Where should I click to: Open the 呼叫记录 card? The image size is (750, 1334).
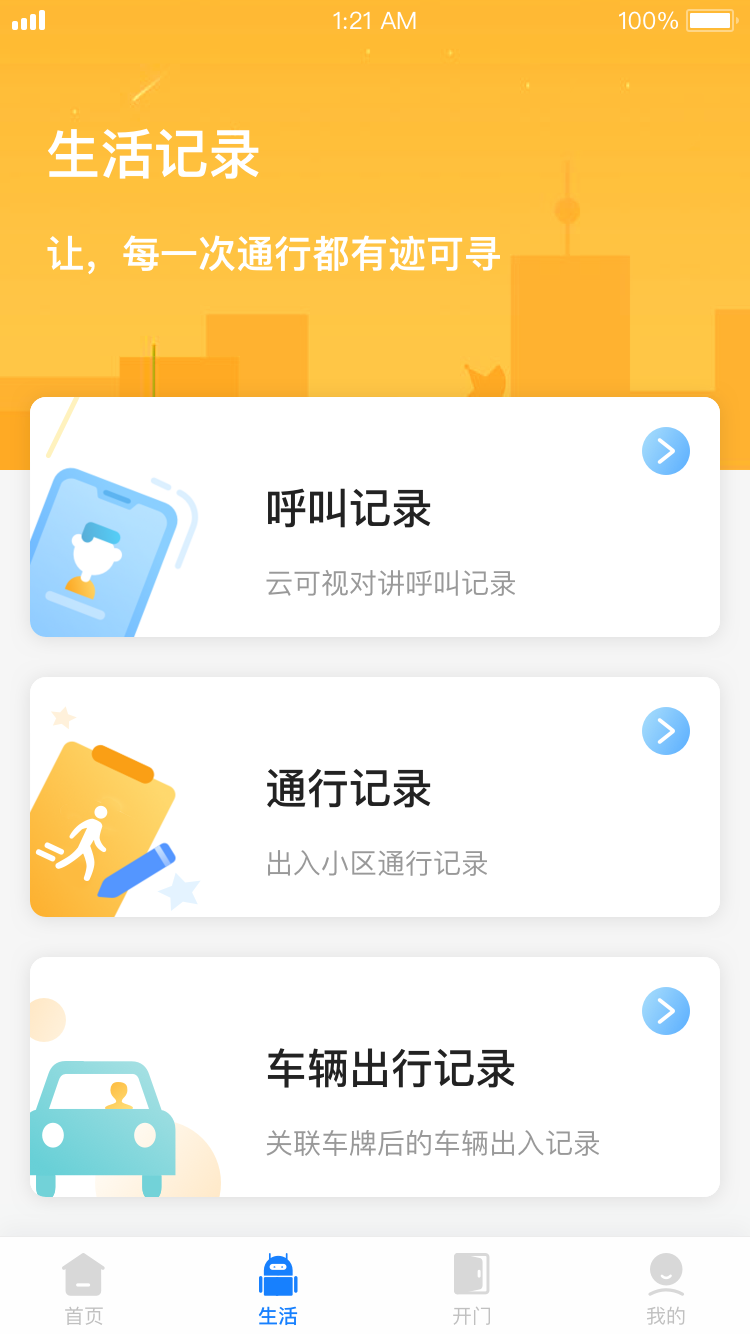[375, 516]
